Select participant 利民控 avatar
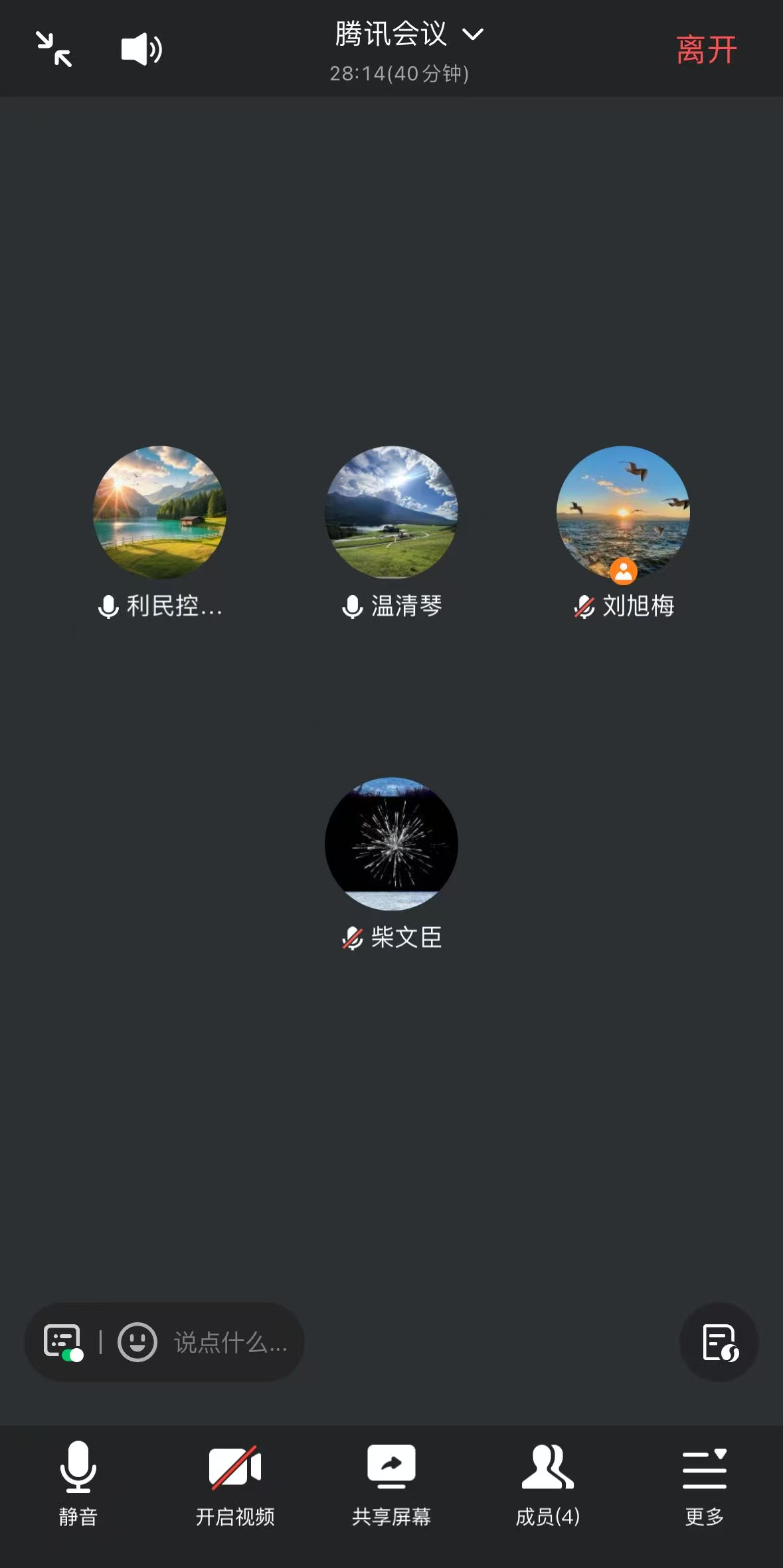Screen dimensions: 783x1568 click(159, 512)
